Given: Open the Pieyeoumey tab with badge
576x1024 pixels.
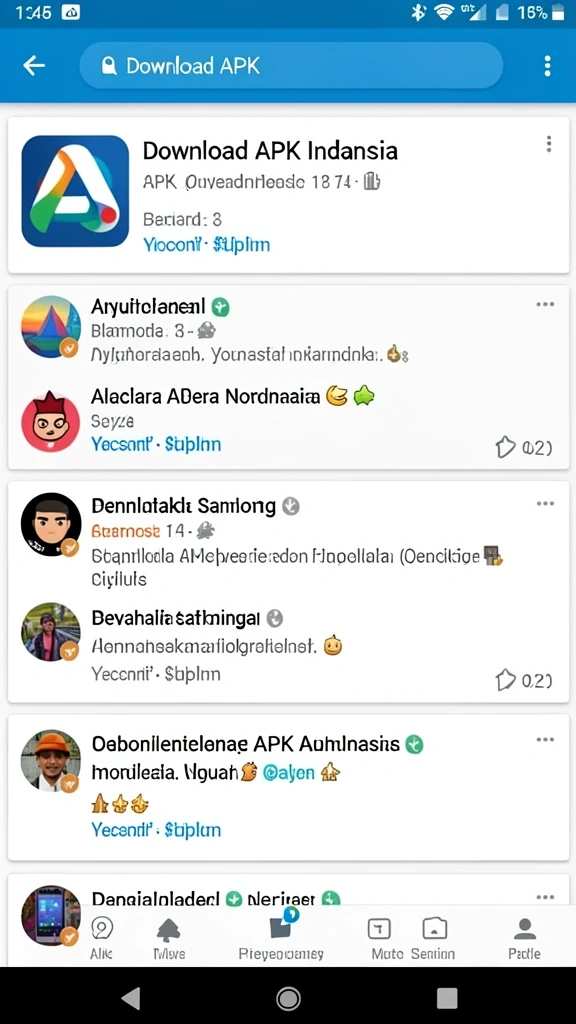Looking at the screenshot, I should point(281,935).
